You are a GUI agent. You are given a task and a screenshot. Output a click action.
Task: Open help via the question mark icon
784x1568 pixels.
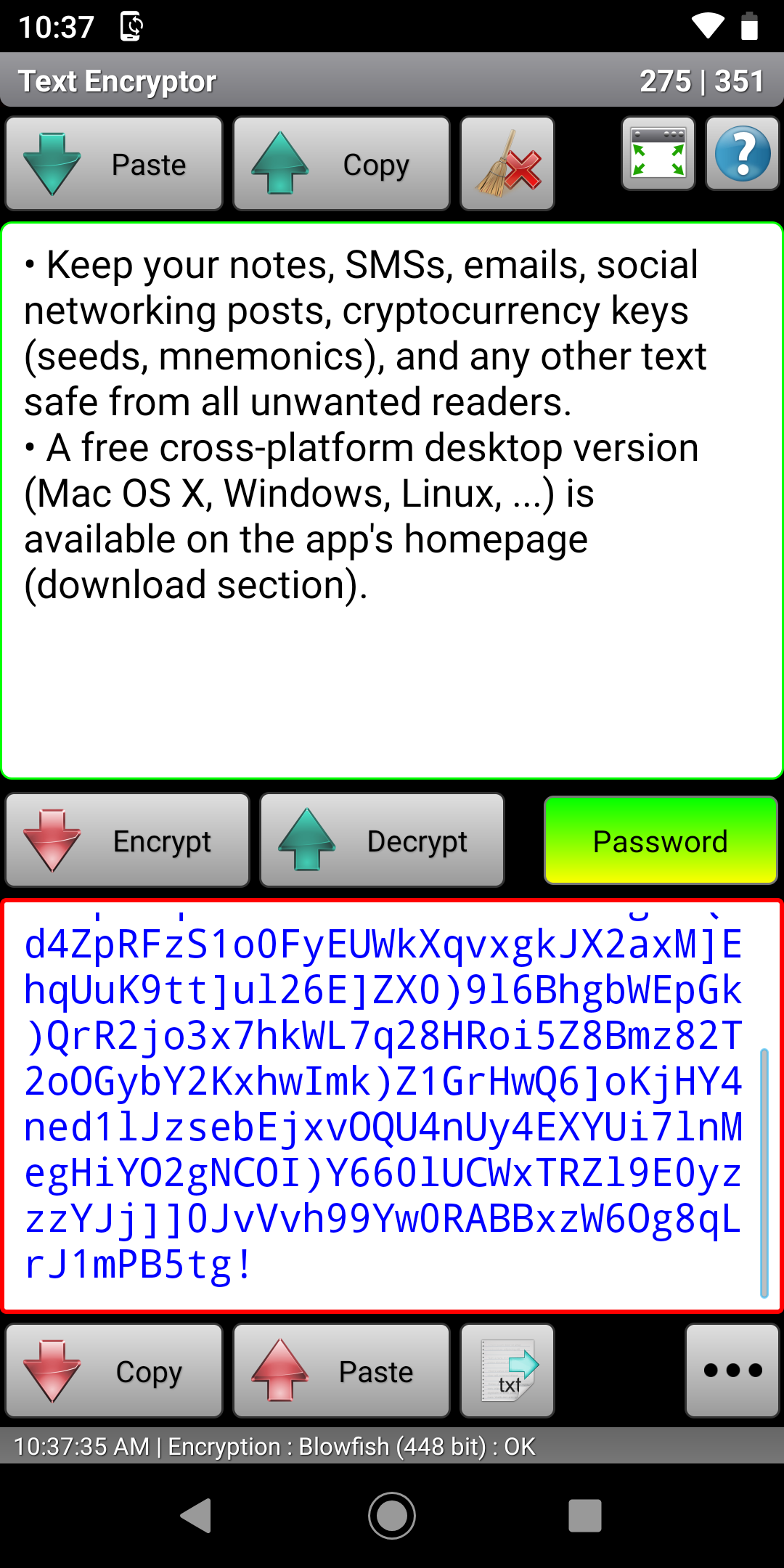pyautogui.click(x=743, y=154)
